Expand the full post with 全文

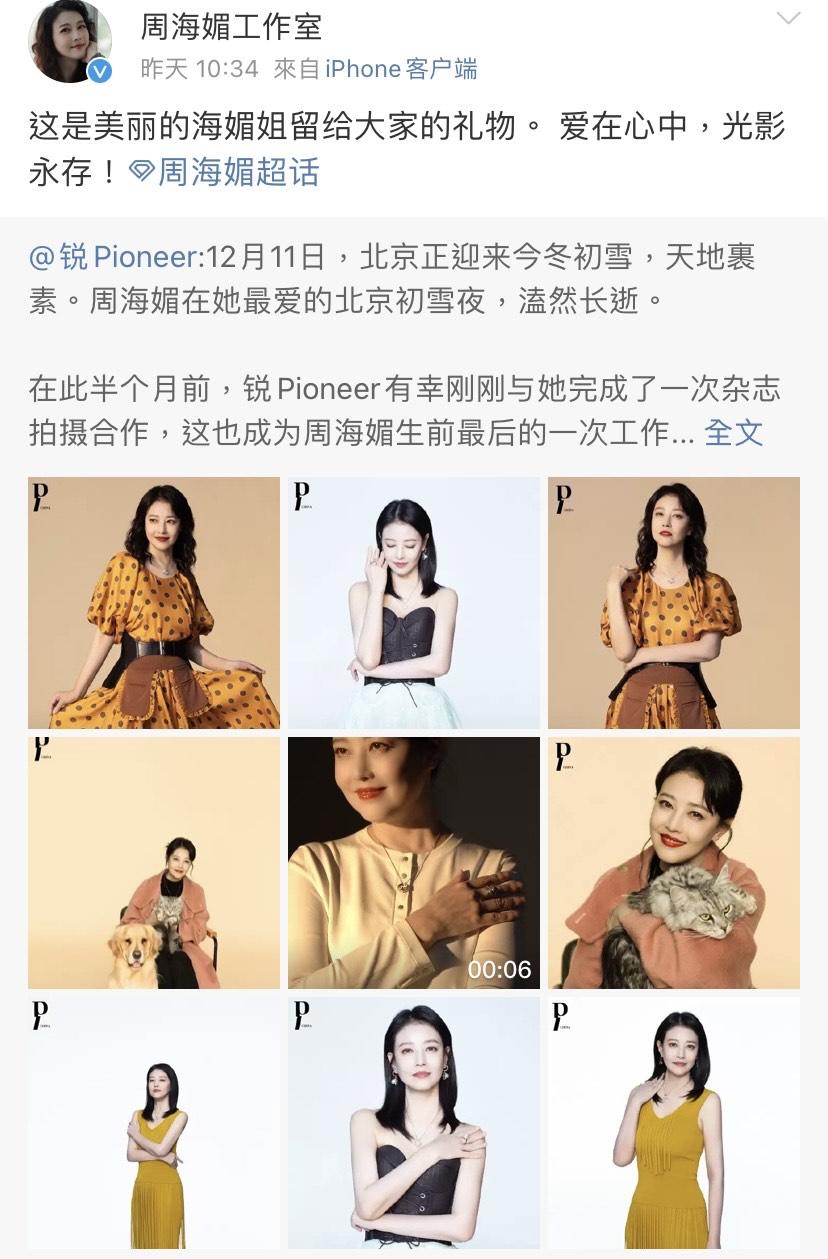733,432
